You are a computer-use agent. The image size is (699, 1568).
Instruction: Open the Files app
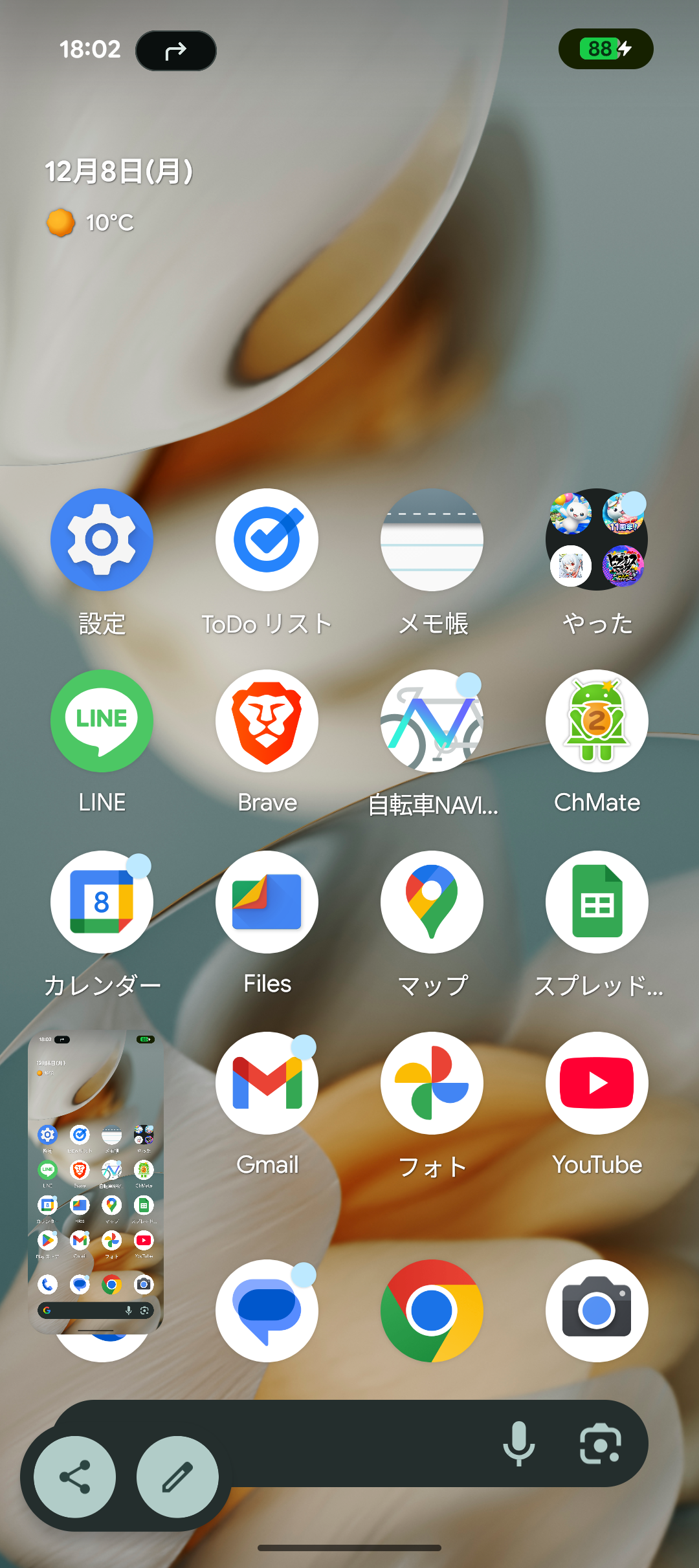pyautogui.click(x=267, y=902)
